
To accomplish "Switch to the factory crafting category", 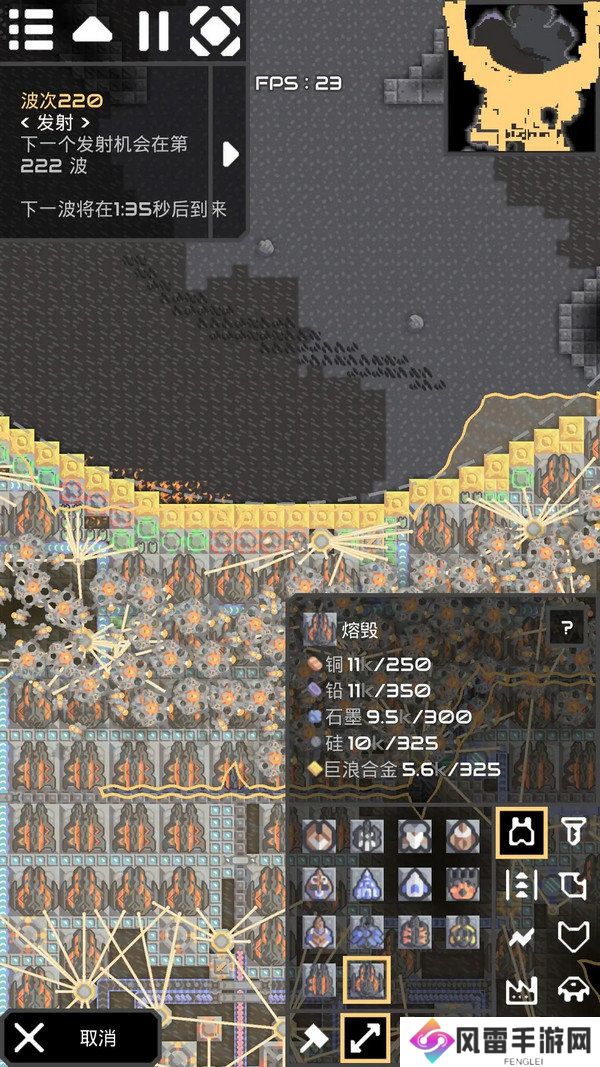I will (x=522, y=990).
